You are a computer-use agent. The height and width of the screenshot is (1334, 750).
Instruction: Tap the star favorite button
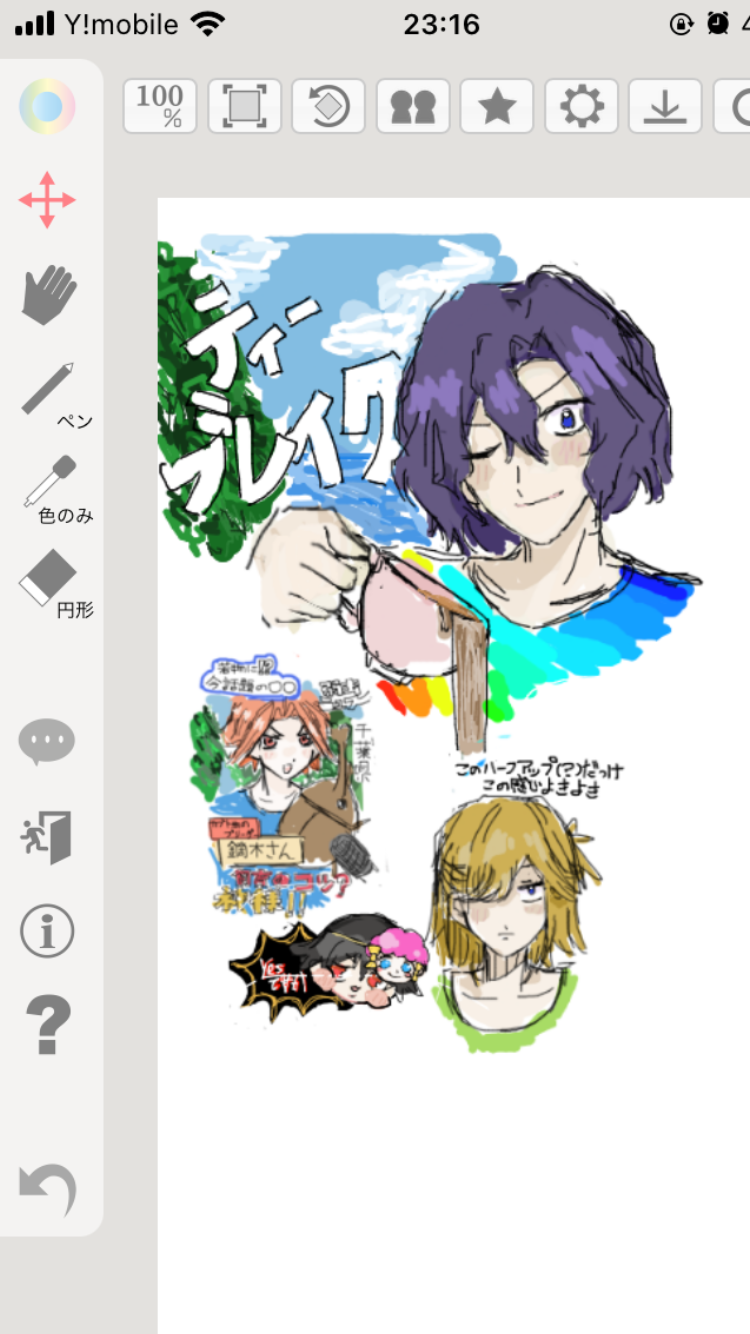pos(497,105)
